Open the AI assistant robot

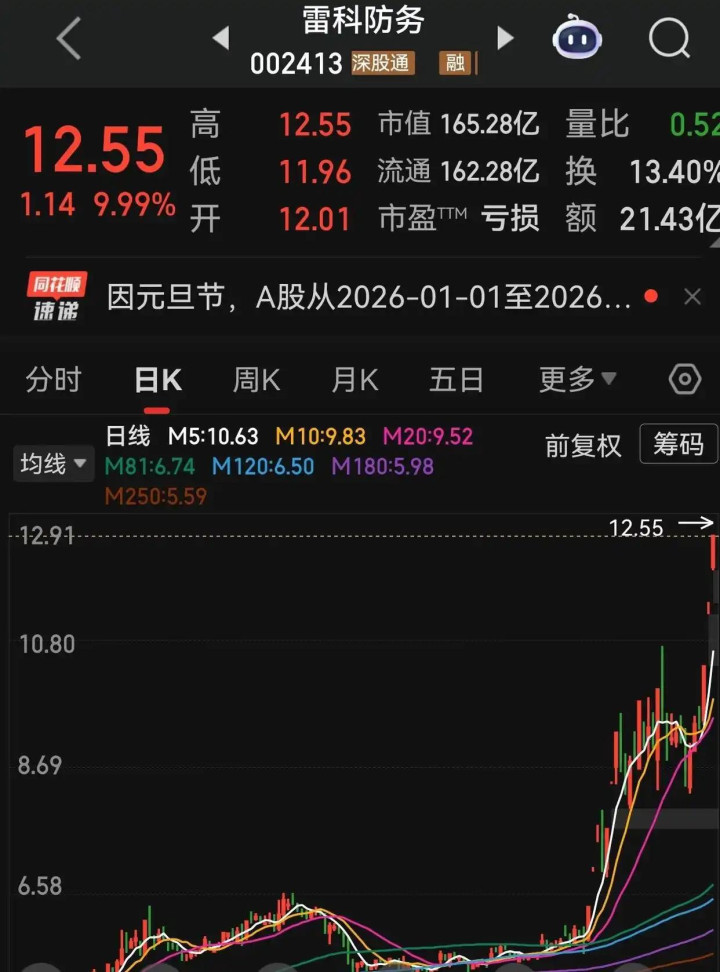578,39
